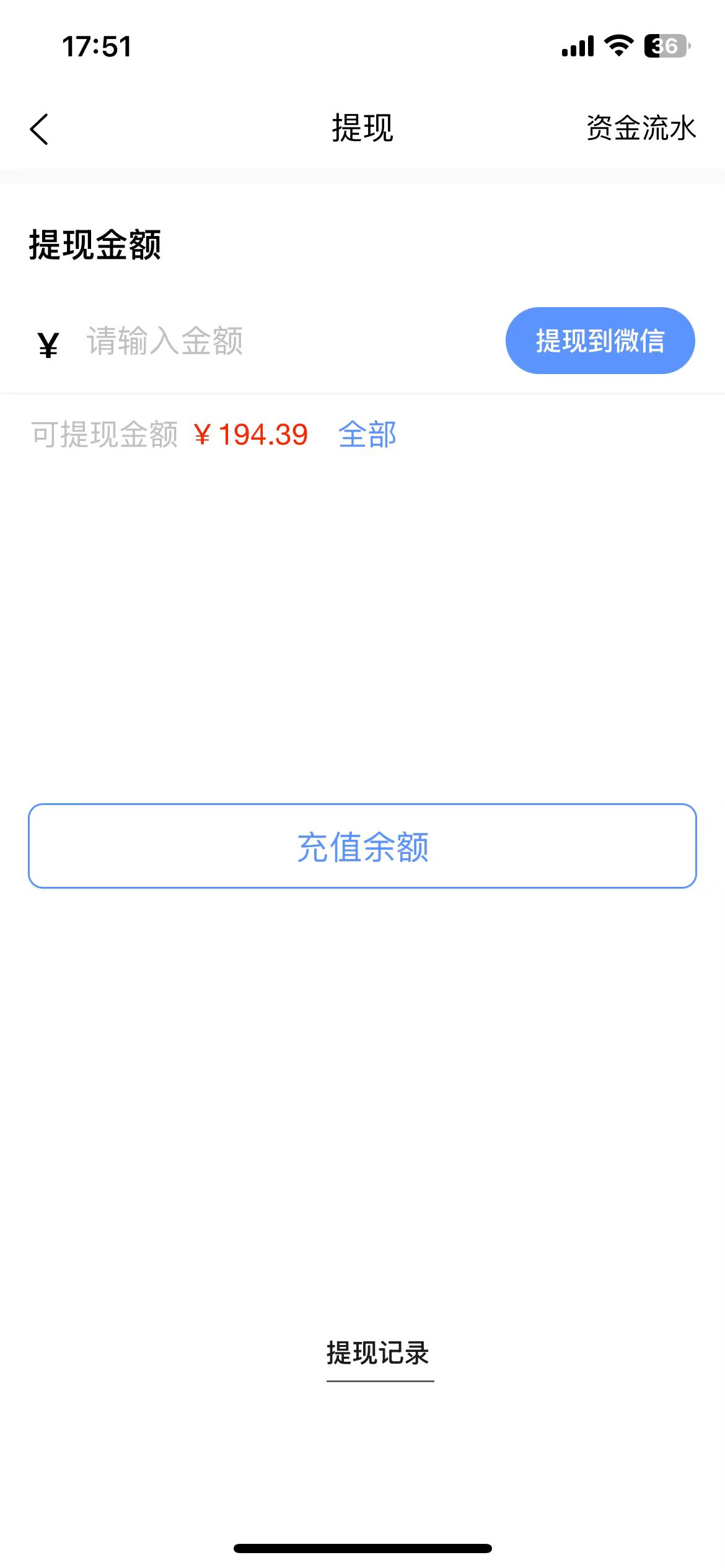Viewport: 725px width, 1568px height.
Task: Open 资金流水 transaction history
Action: pyautogui.click(x=641, y=129)
